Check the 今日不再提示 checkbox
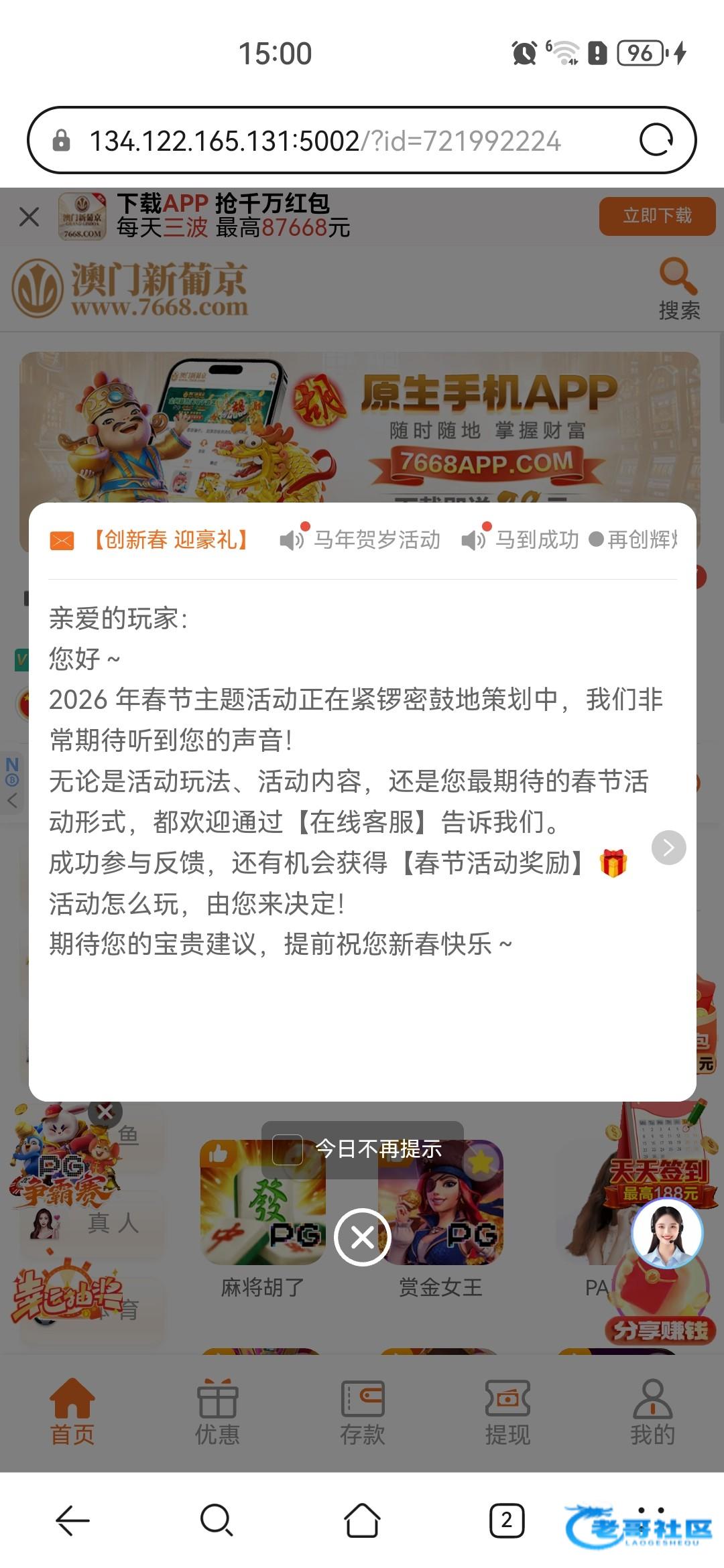Image resolution: width=724 pixels, height=1568 pixels. (288, 1150)
